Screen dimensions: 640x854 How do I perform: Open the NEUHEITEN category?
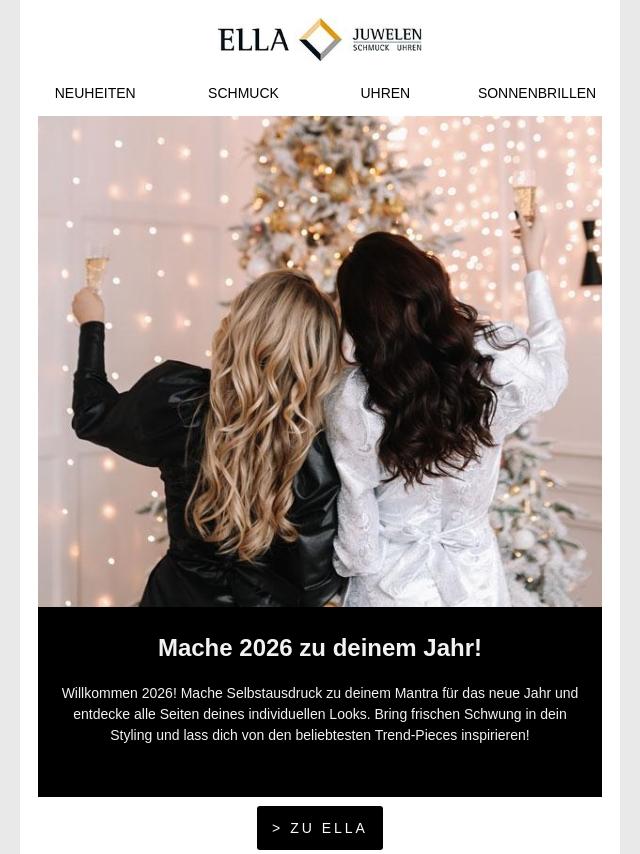click(95, 93)
